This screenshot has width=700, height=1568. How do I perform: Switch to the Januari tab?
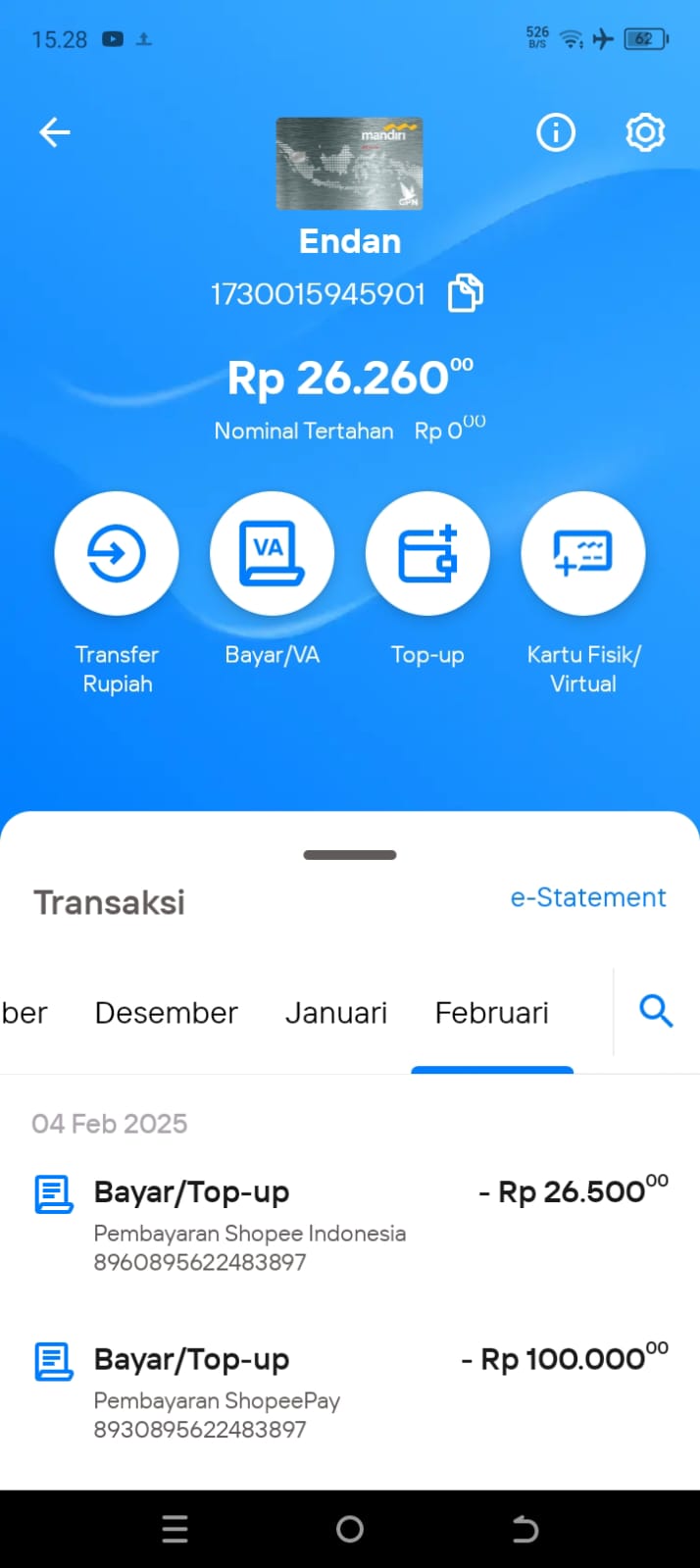pos(336,1013)
